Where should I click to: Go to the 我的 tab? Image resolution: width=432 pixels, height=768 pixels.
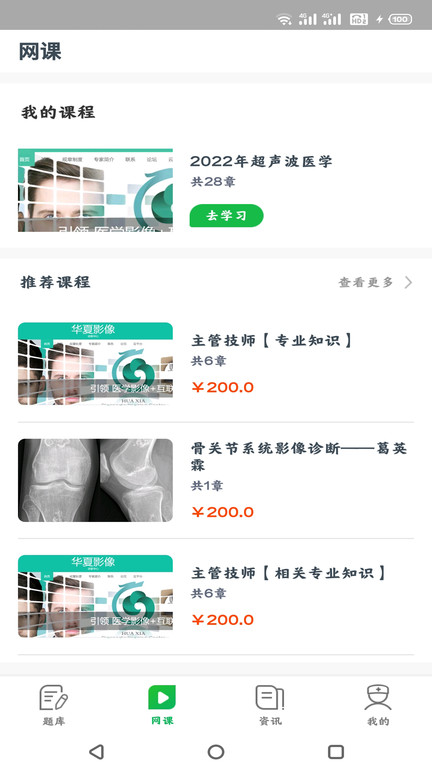pyautogui.click(x=378, y=705)
